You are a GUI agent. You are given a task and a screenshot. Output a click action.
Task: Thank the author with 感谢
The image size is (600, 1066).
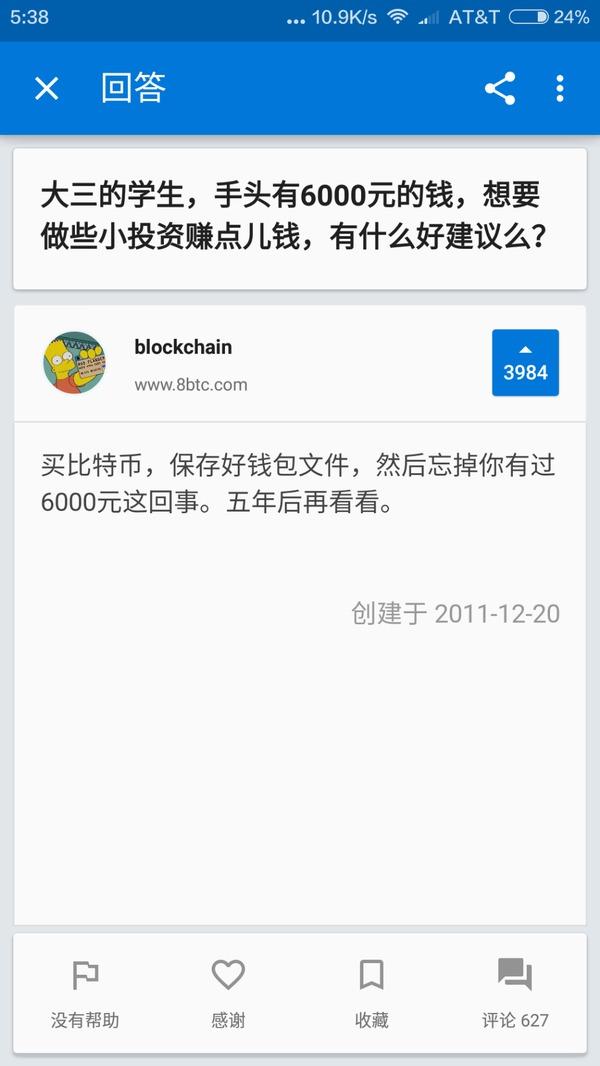pyautogui.click(x=228, y=993)
